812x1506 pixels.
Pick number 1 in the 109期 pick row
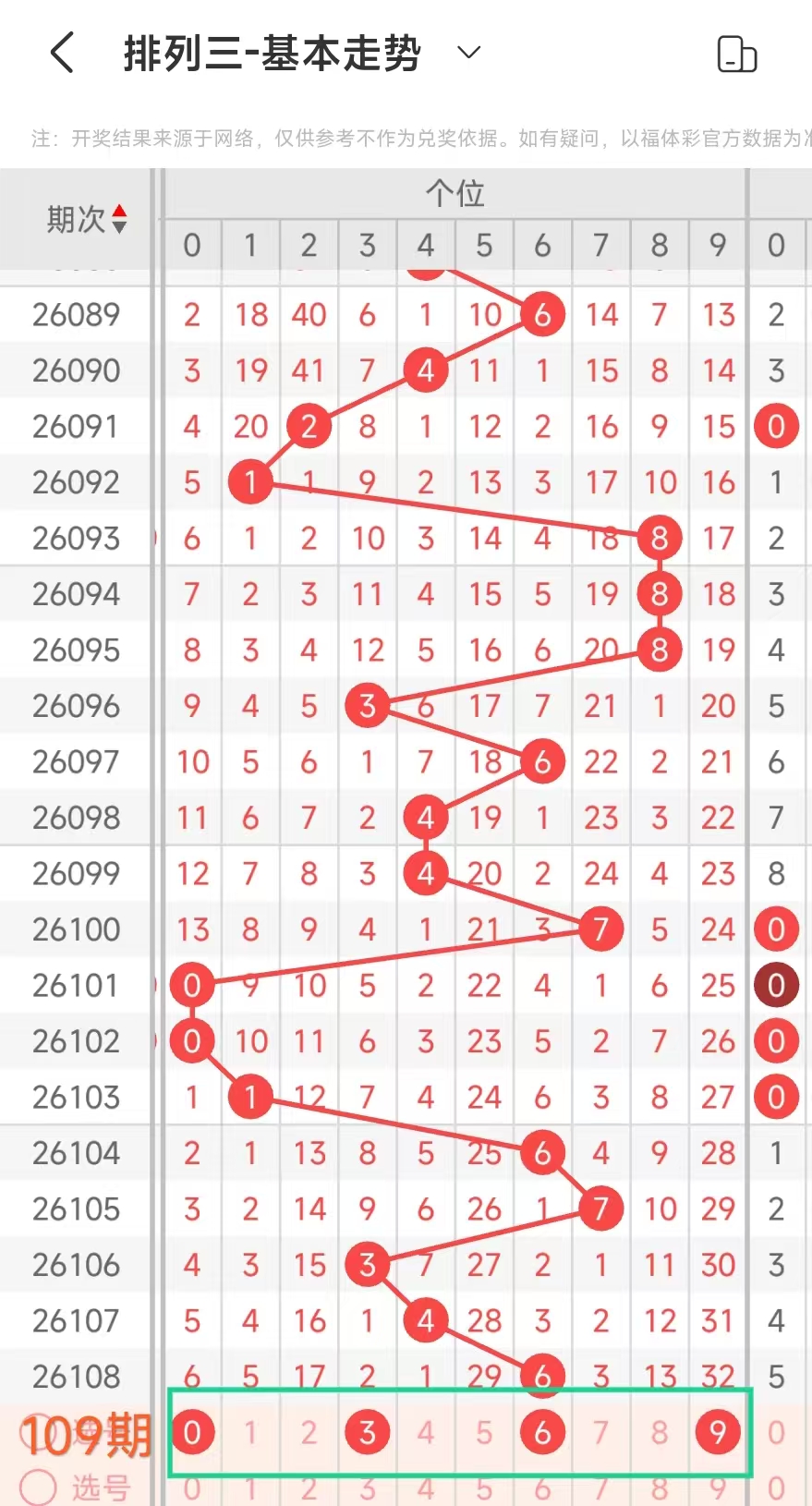pos(250,1433)
